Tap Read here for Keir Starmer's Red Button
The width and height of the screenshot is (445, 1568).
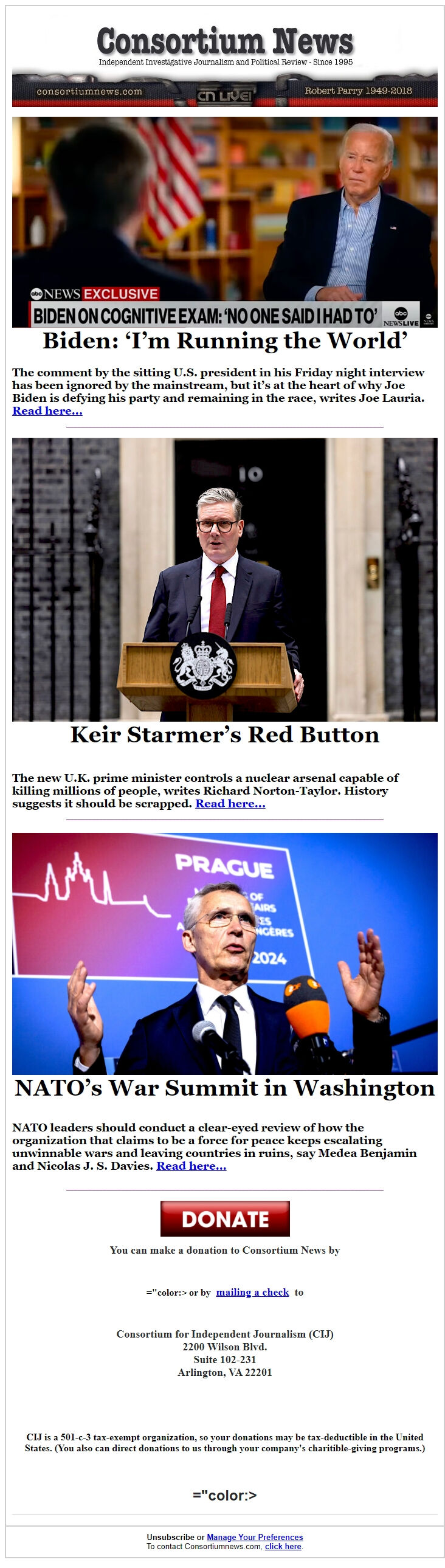coord(230,804)
